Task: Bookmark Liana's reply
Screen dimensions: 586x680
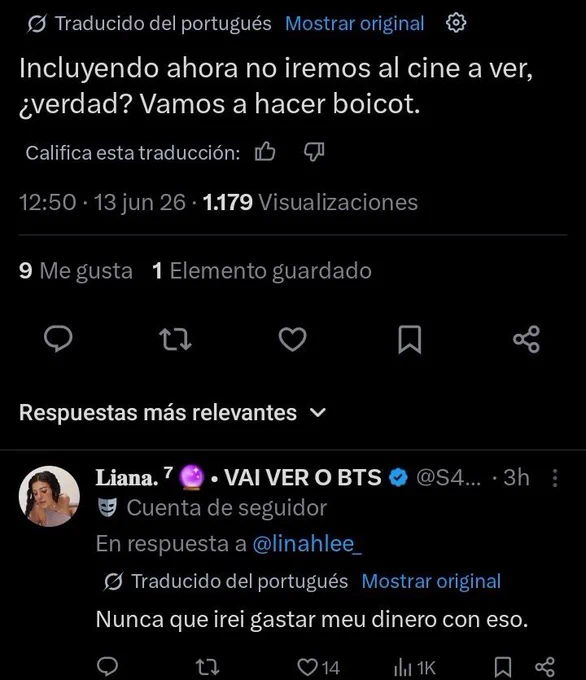Action: (503, 667)
